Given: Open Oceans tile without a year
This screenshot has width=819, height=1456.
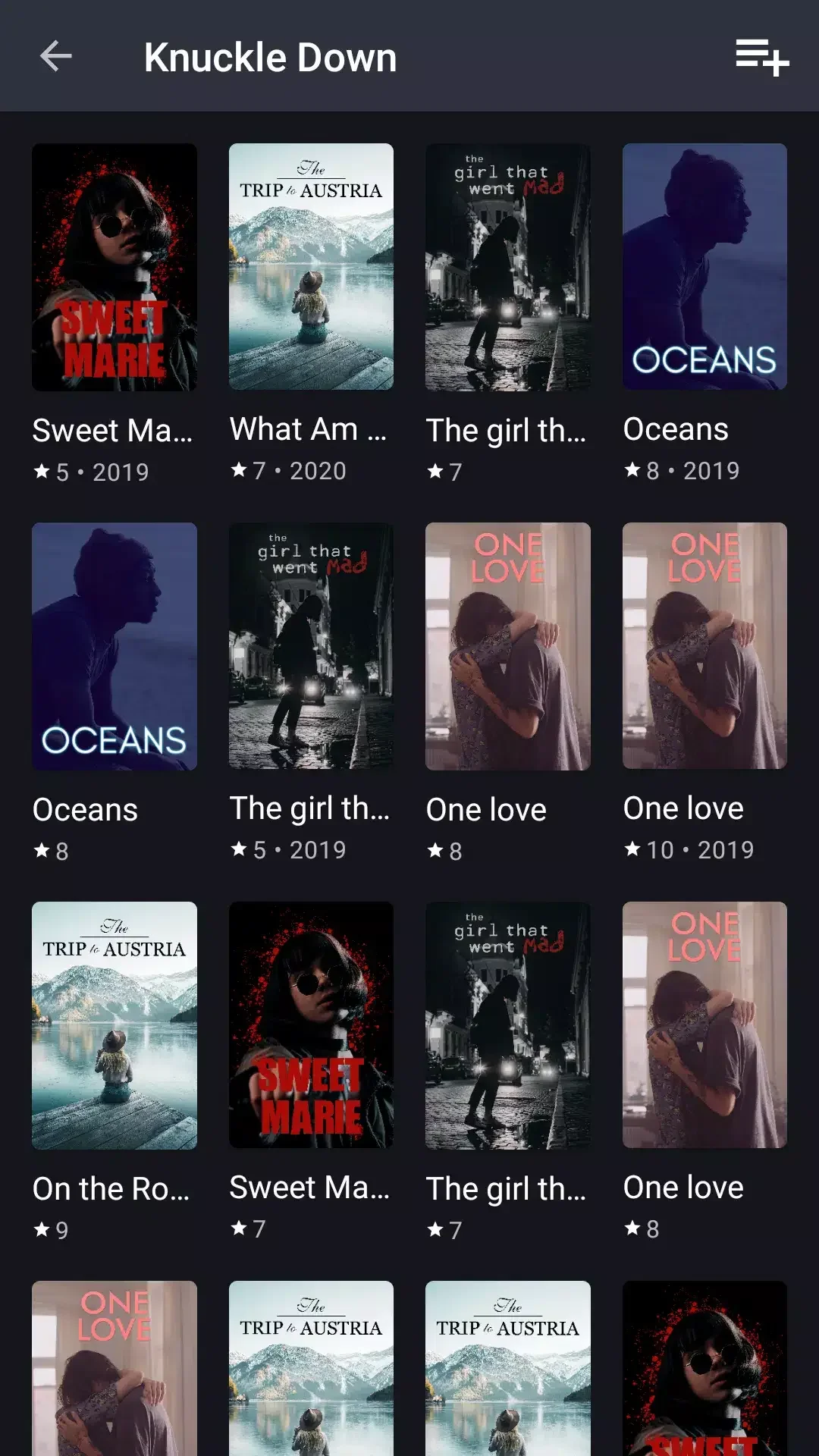Looking at the screenshot, I should click(x=115, y=647).
